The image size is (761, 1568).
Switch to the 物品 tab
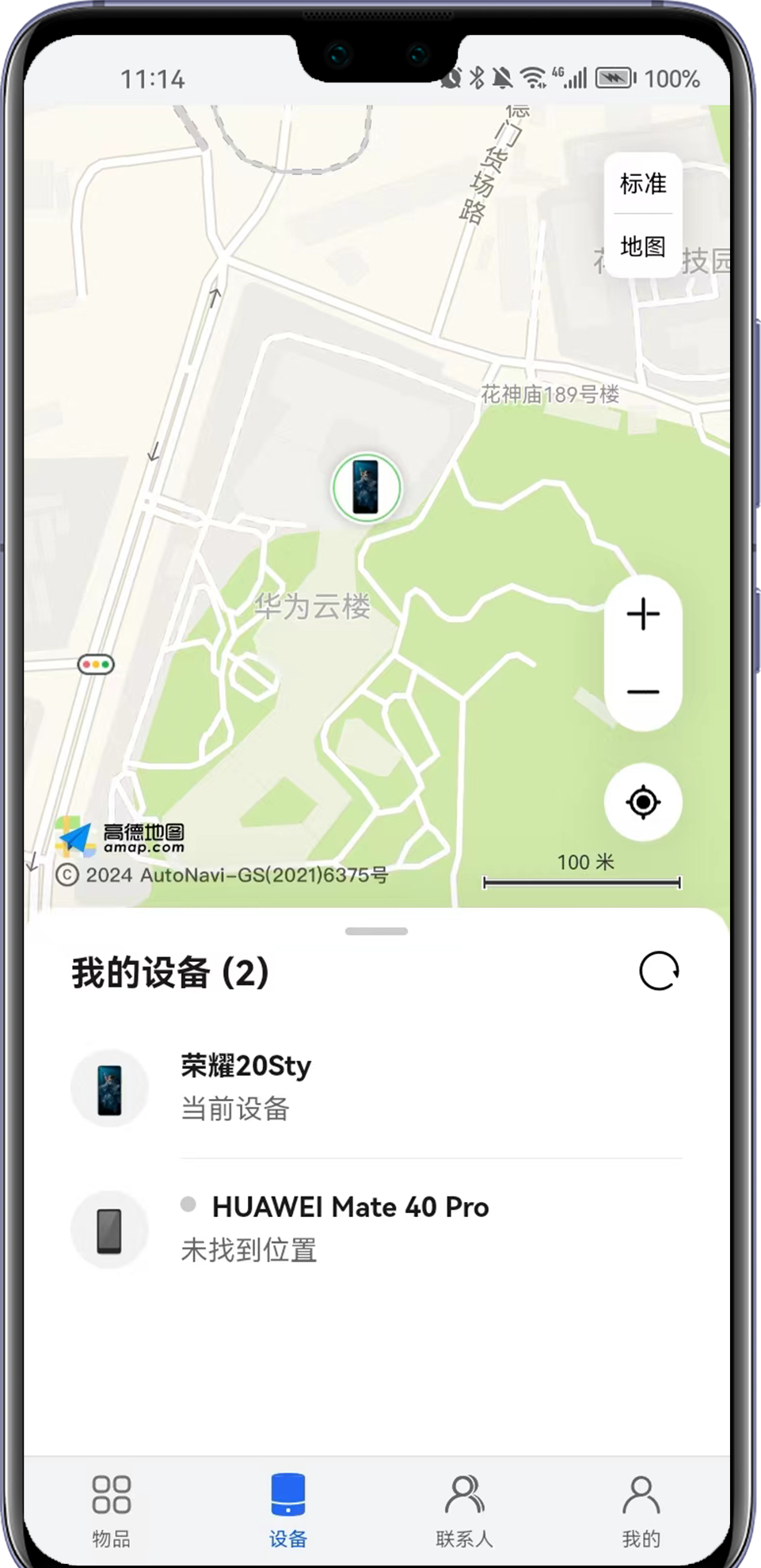[111, 1510]
